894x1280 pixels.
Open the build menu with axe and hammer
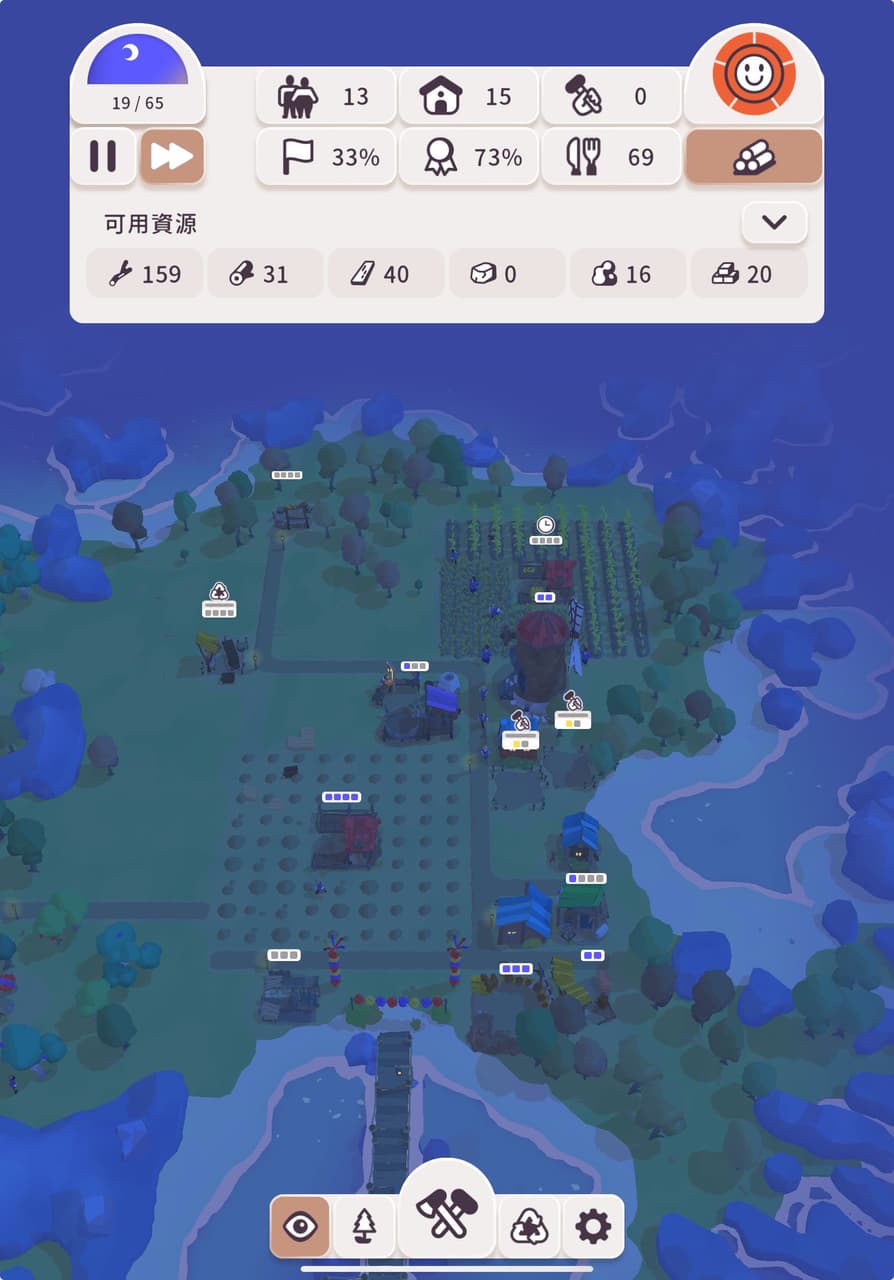point(447,1213)
